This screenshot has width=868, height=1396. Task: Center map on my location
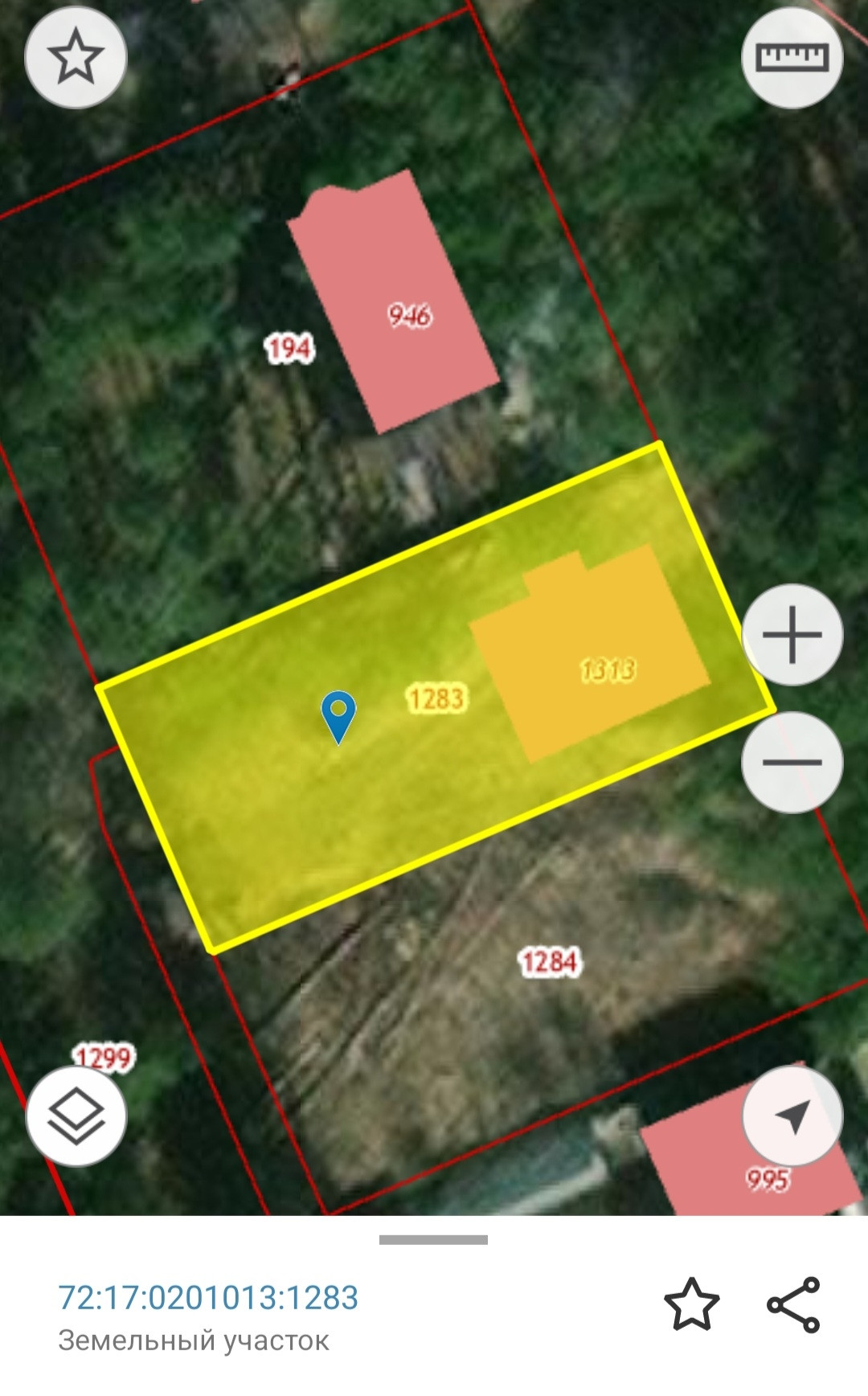(x=792, y=1116)
